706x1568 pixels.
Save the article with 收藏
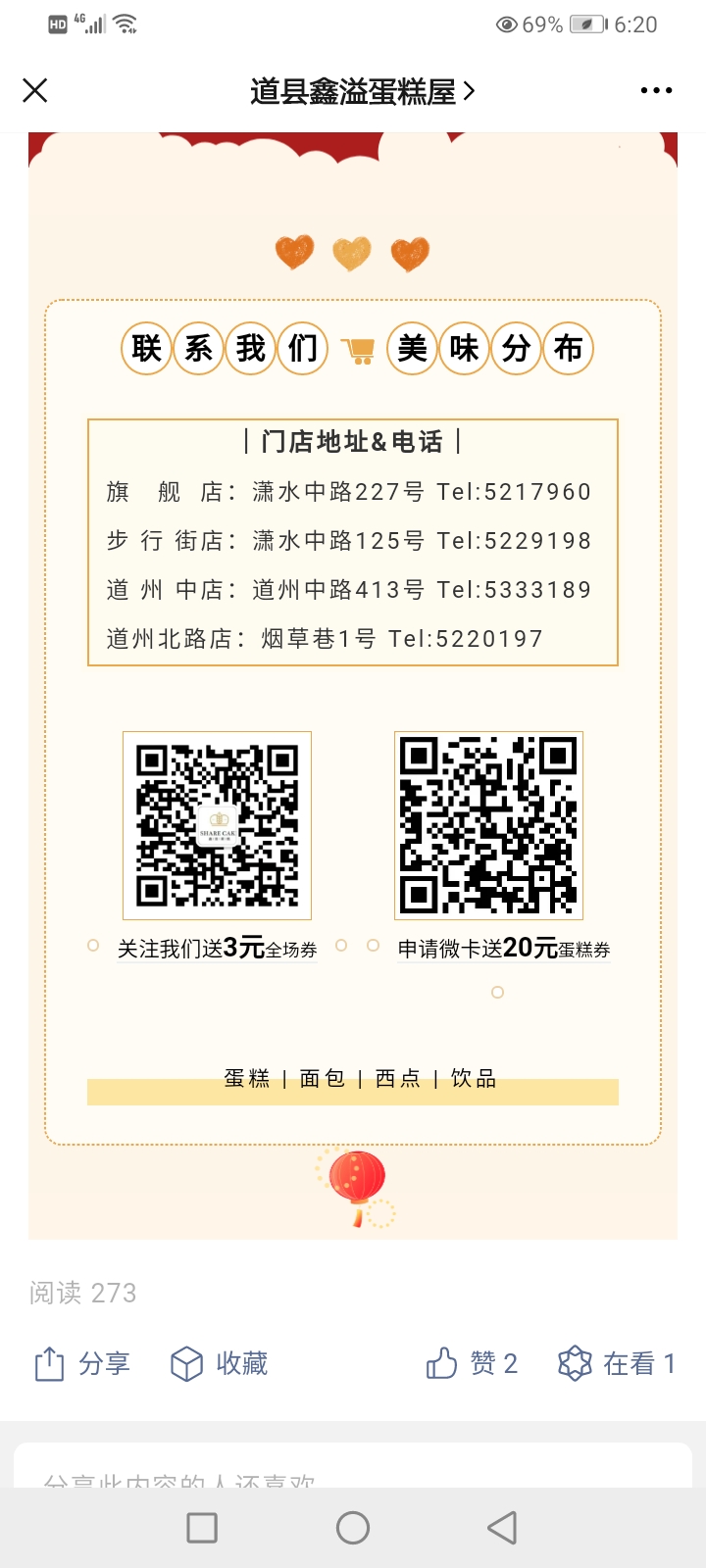click(x=219, y=1363)
